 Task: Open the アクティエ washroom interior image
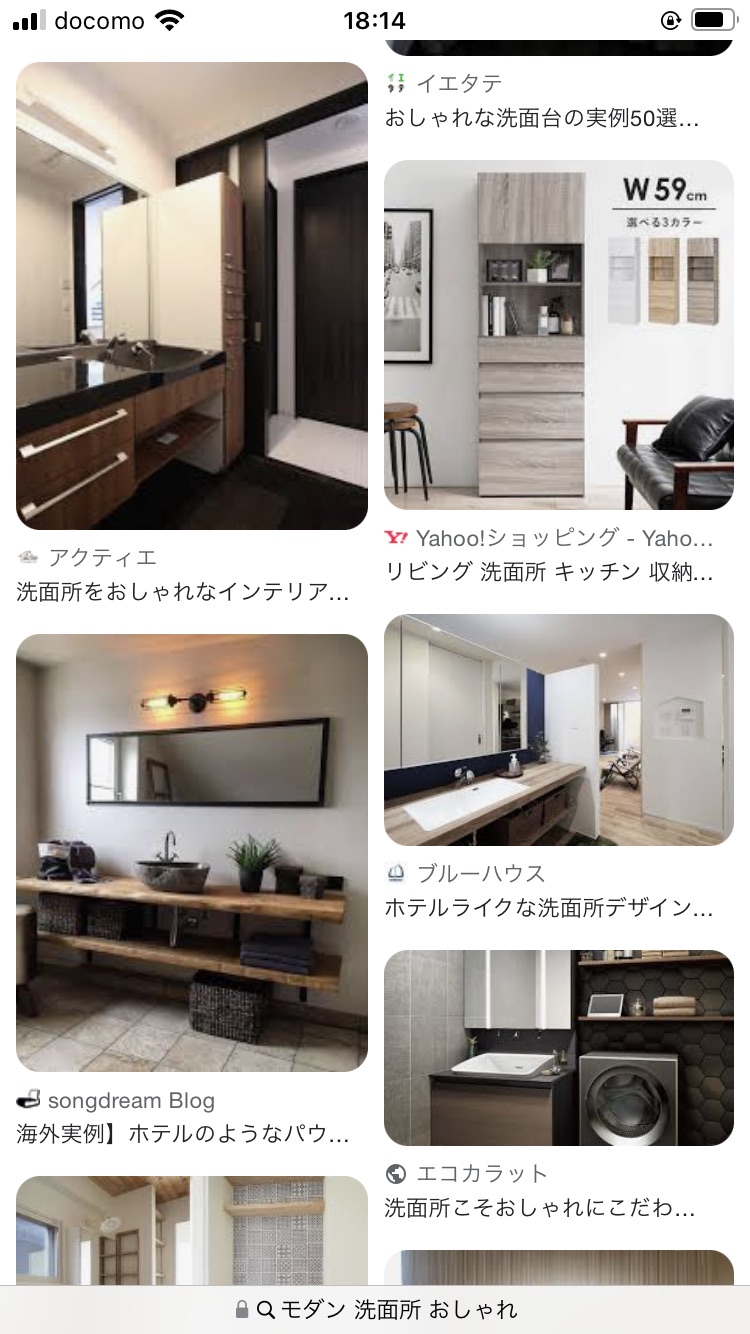coord(192,296)
